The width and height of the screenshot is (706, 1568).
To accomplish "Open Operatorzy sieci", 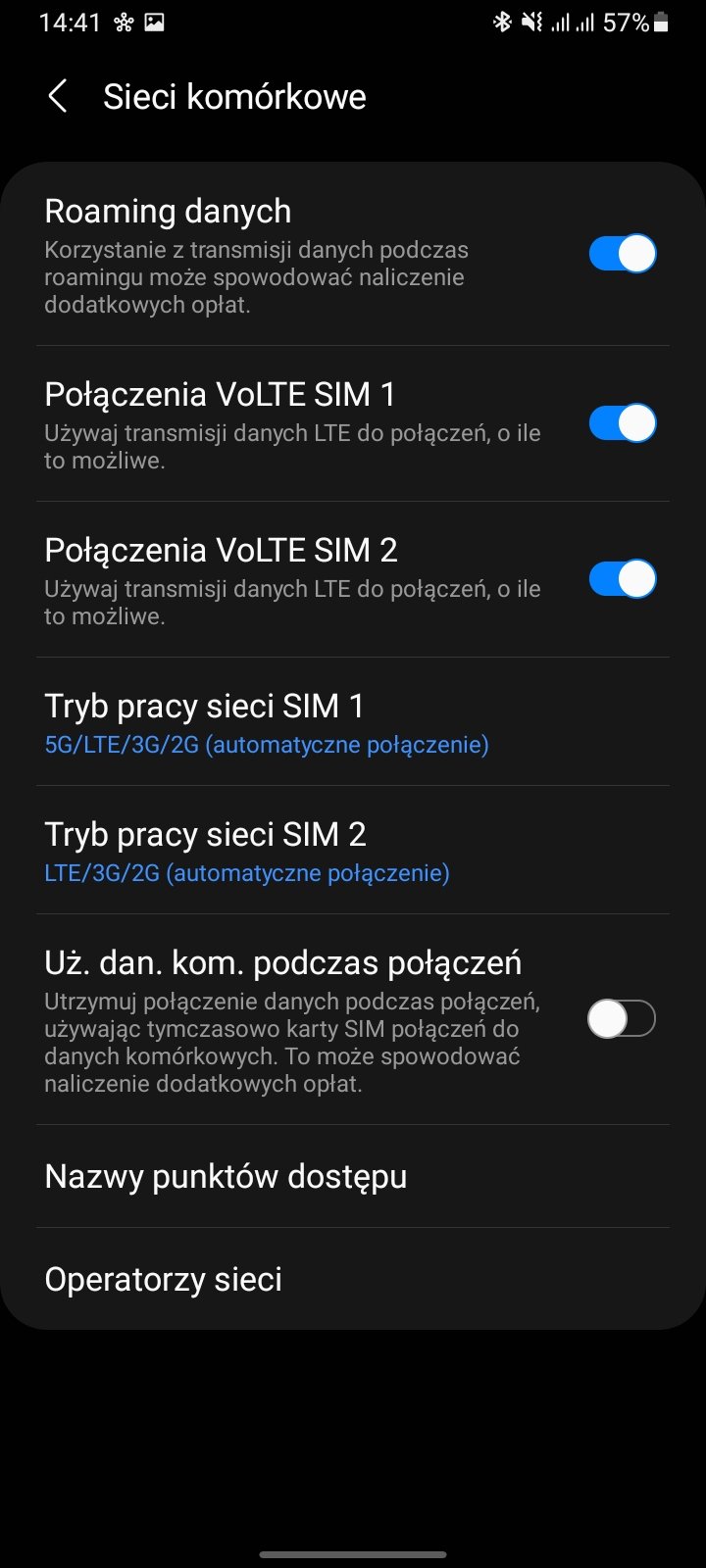I will coord(353,1279).
